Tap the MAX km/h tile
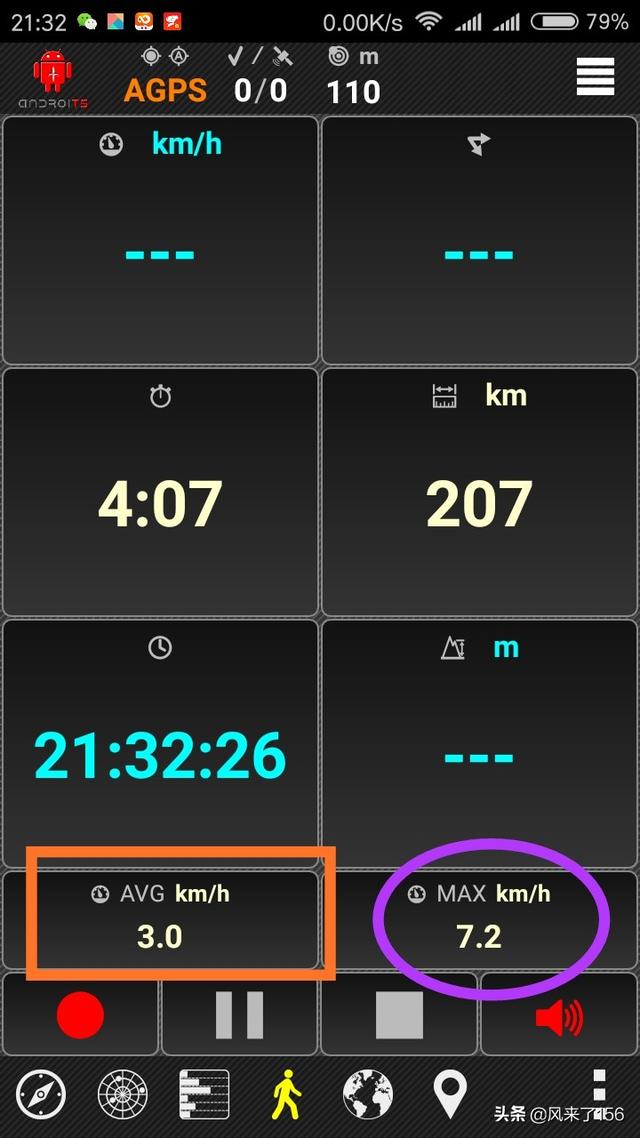Screen dimensions: 640x1138 479,920
